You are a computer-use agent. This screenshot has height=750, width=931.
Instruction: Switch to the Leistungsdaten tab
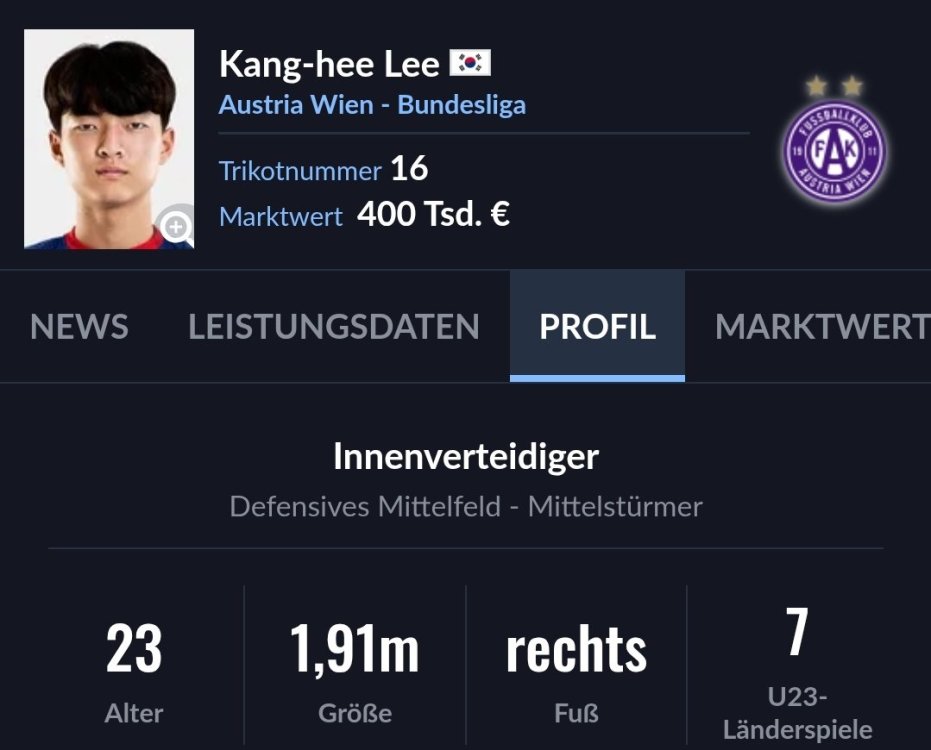click(334, 327)
